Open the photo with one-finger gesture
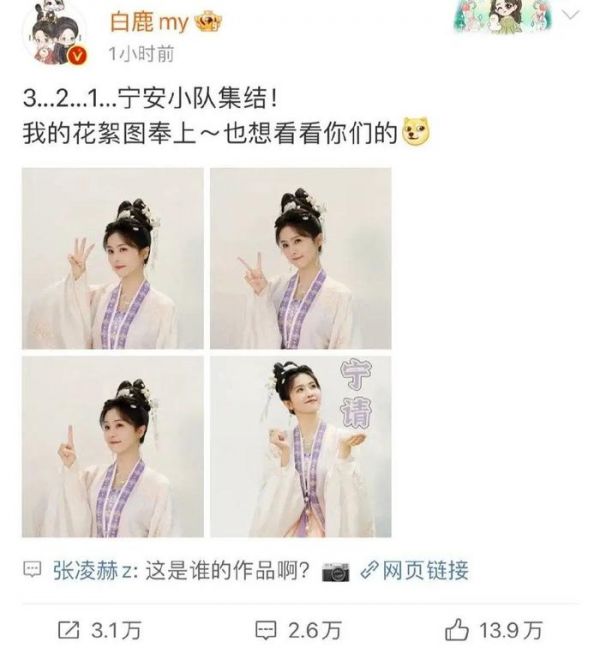This screenshot has height=648, width=600. 113,447
